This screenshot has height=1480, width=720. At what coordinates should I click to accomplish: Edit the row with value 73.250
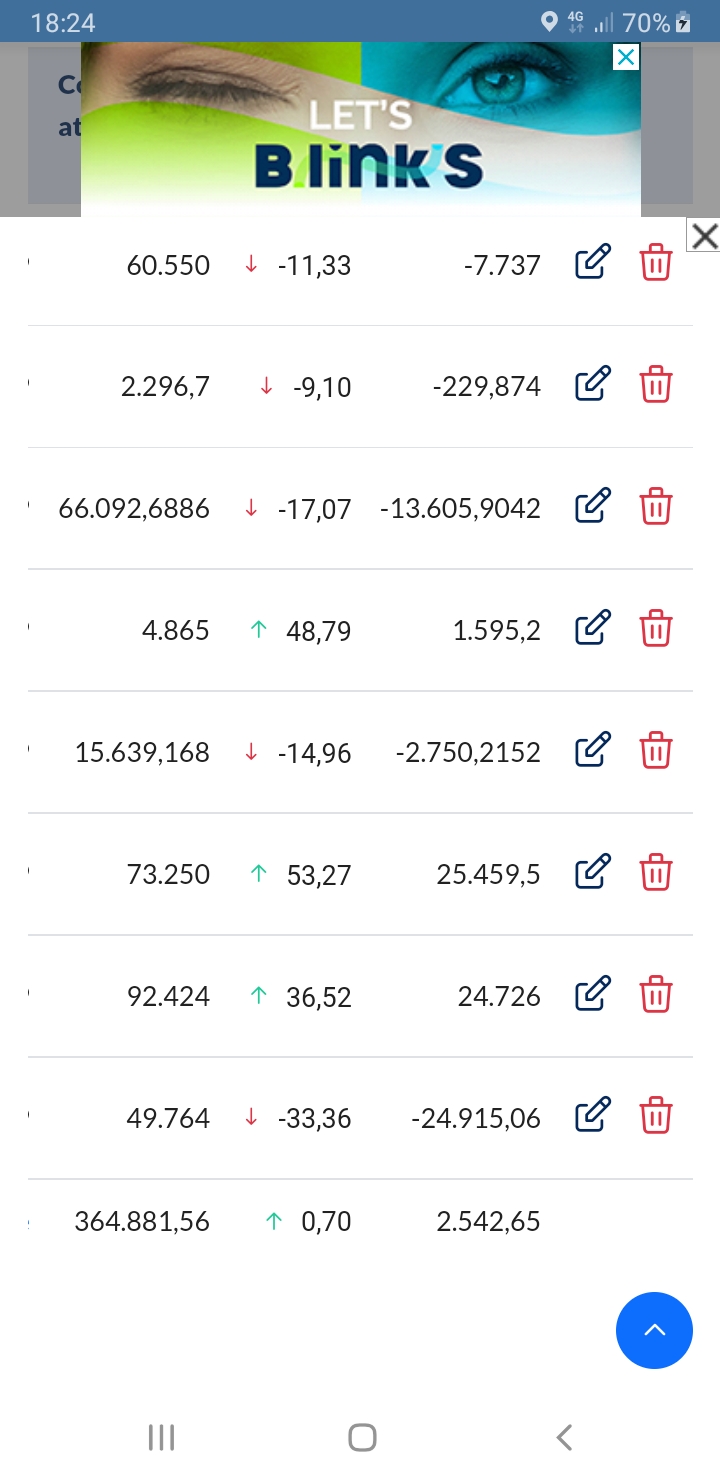coord(592,873)
